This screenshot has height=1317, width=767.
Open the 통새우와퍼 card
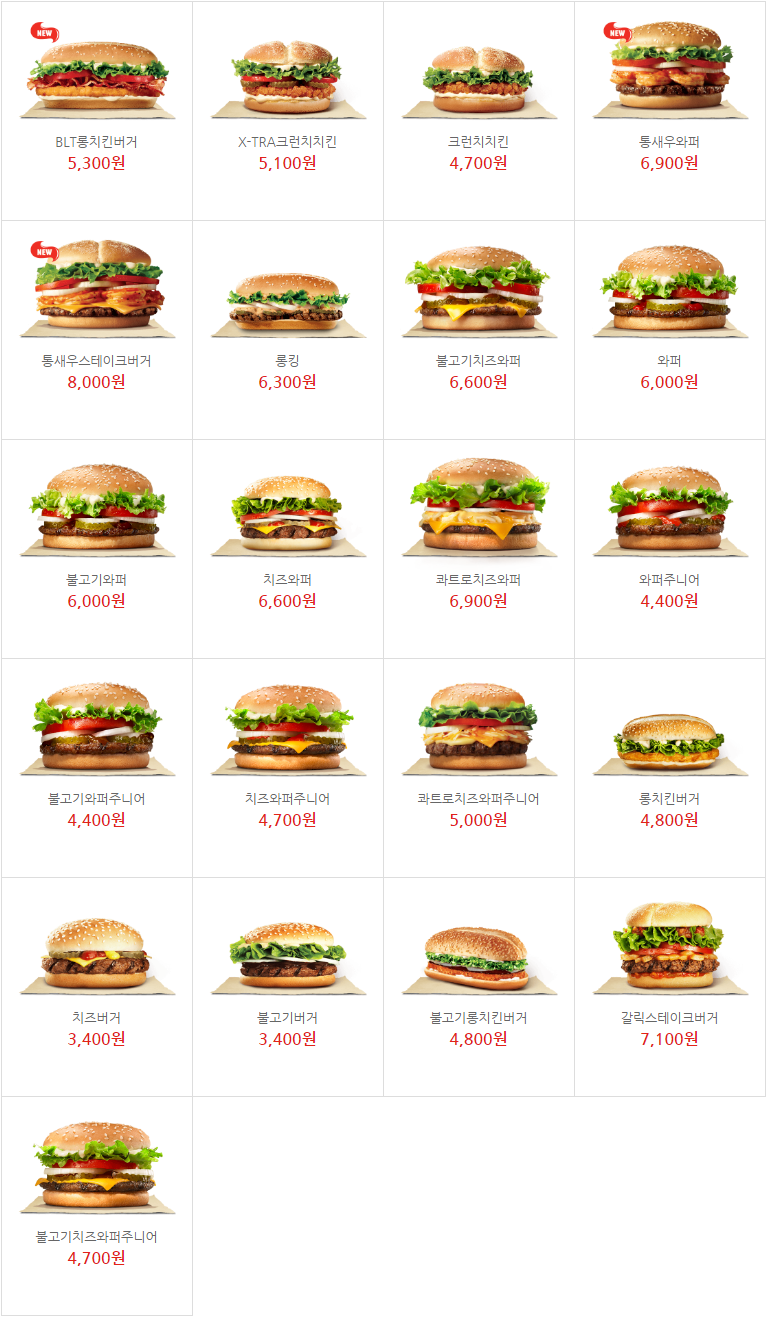coord(670,111)
